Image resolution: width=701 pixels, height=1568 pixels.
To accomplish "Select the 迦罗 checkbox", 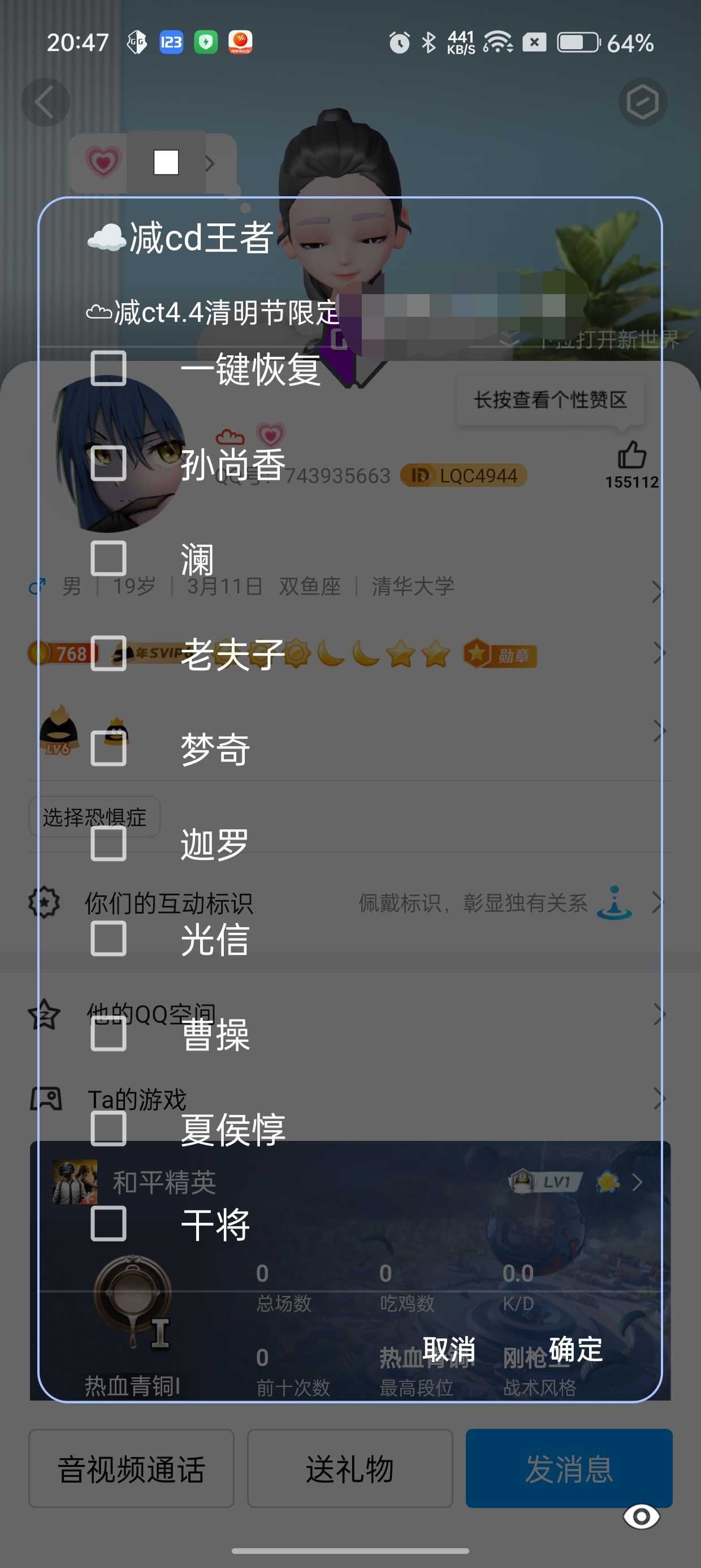I will (x=109, y=843).
